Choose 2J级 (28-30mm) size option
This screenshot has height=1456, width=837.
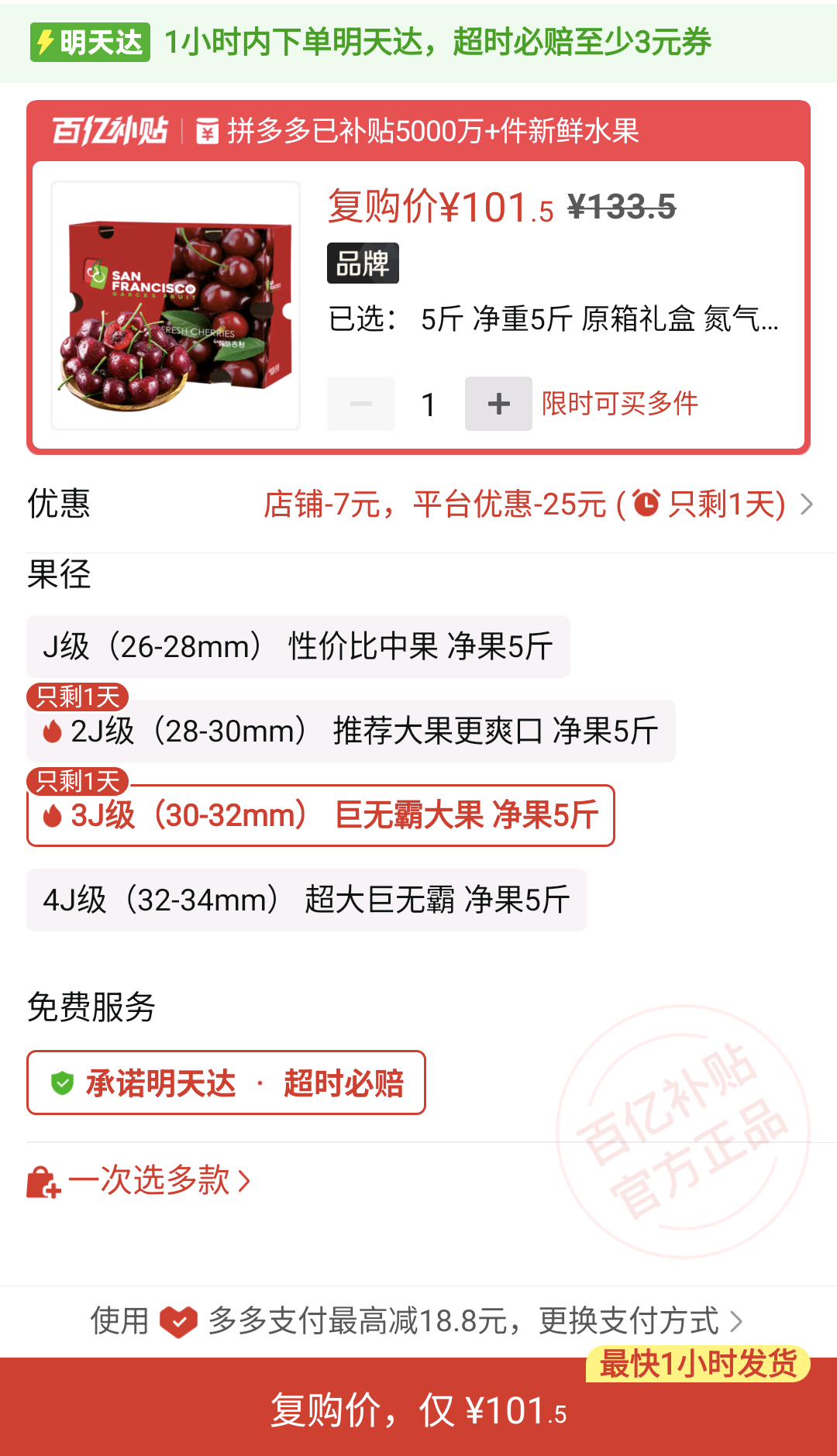click(x=351, y=731)
